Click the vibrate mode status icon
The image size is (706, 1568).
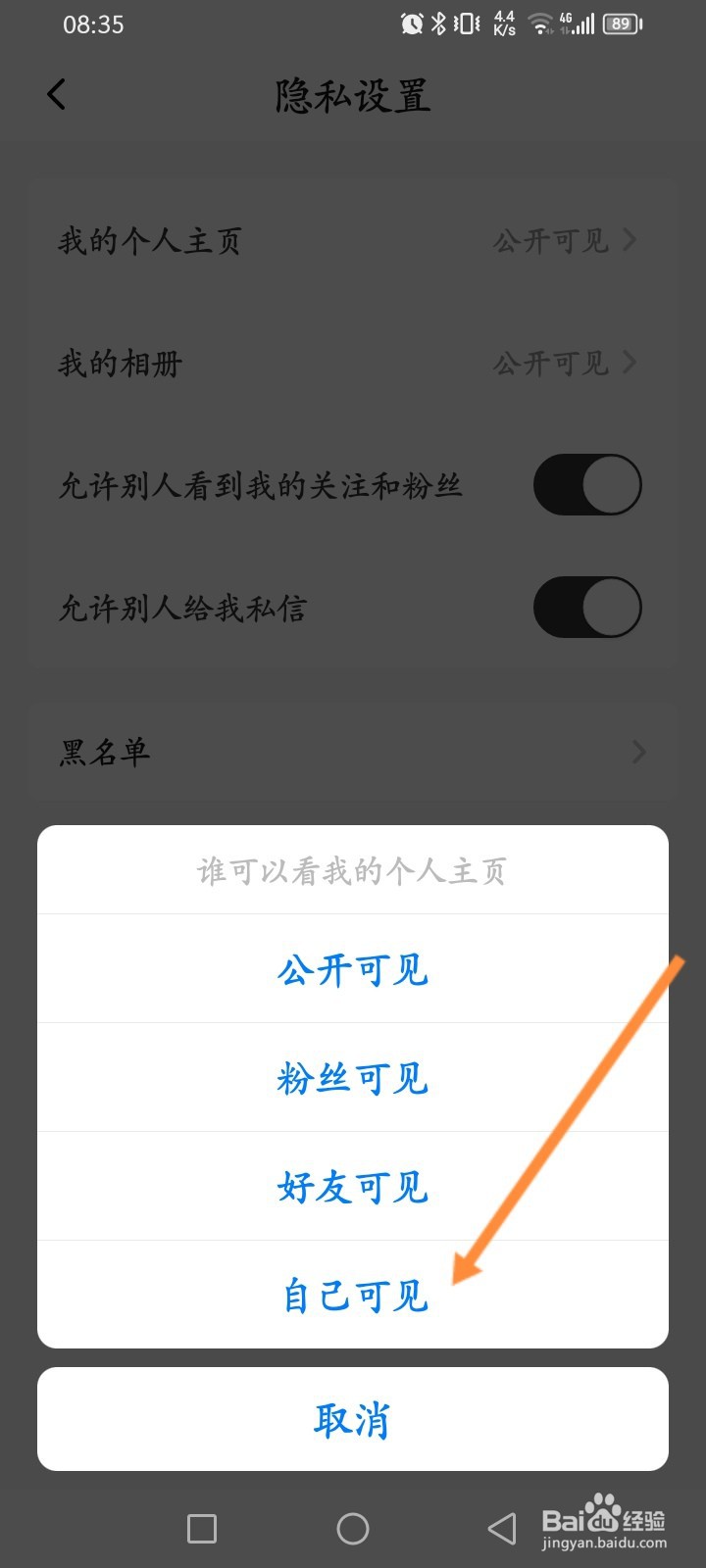tap(468, 23)
